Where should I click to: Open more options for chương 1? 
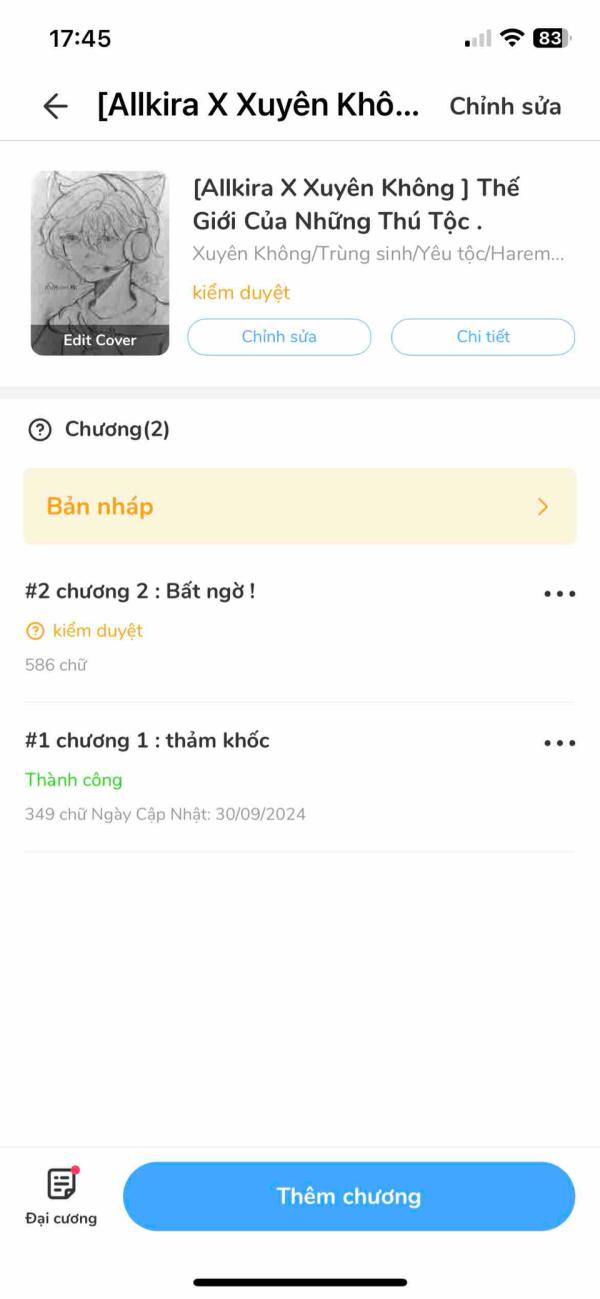[559, 743]
